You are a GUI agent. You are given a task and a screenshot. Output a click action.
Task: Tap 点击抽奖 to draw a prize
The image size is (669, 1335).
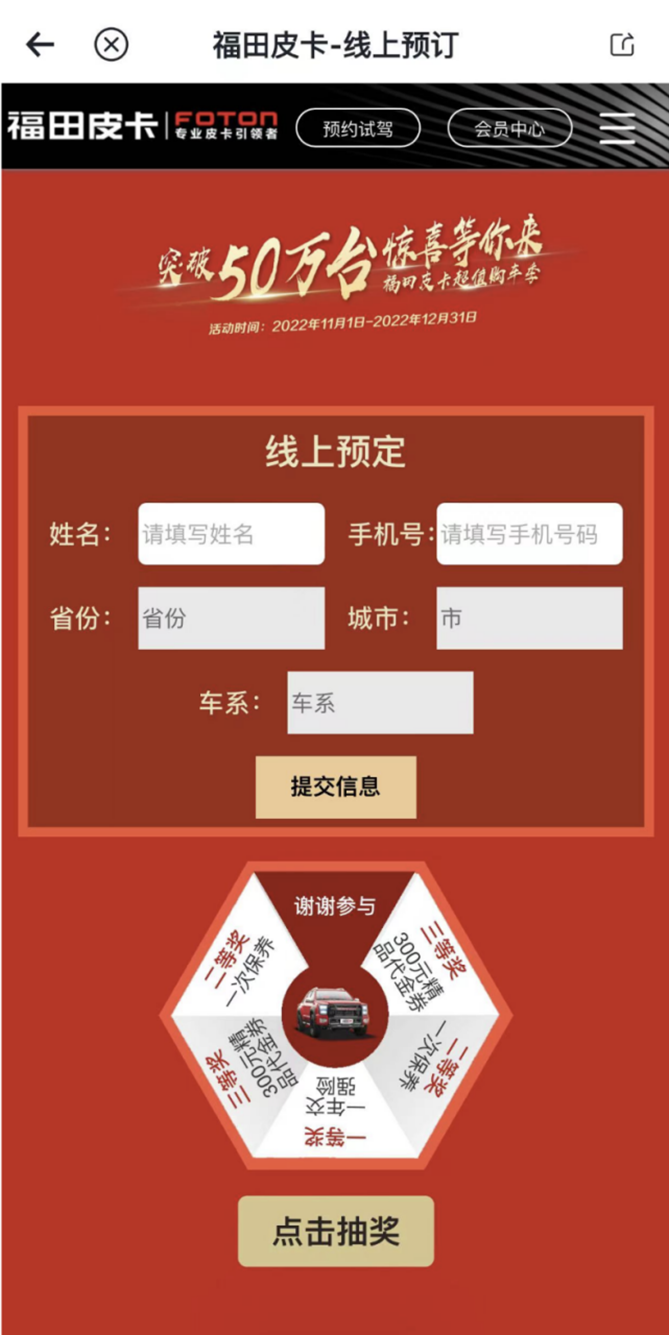(336, 1231)
